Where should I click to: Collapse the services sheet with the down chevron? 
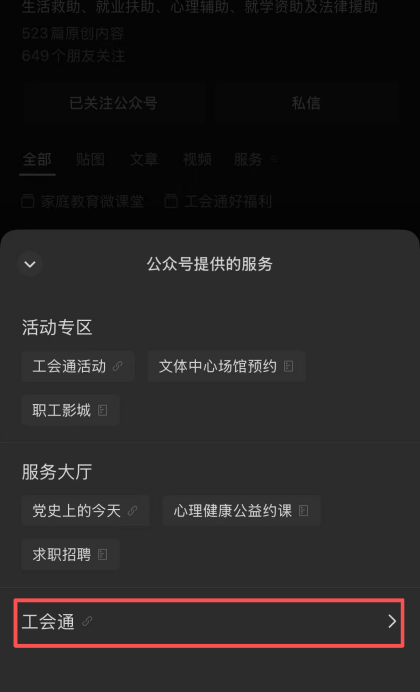(x=30, y=264)
